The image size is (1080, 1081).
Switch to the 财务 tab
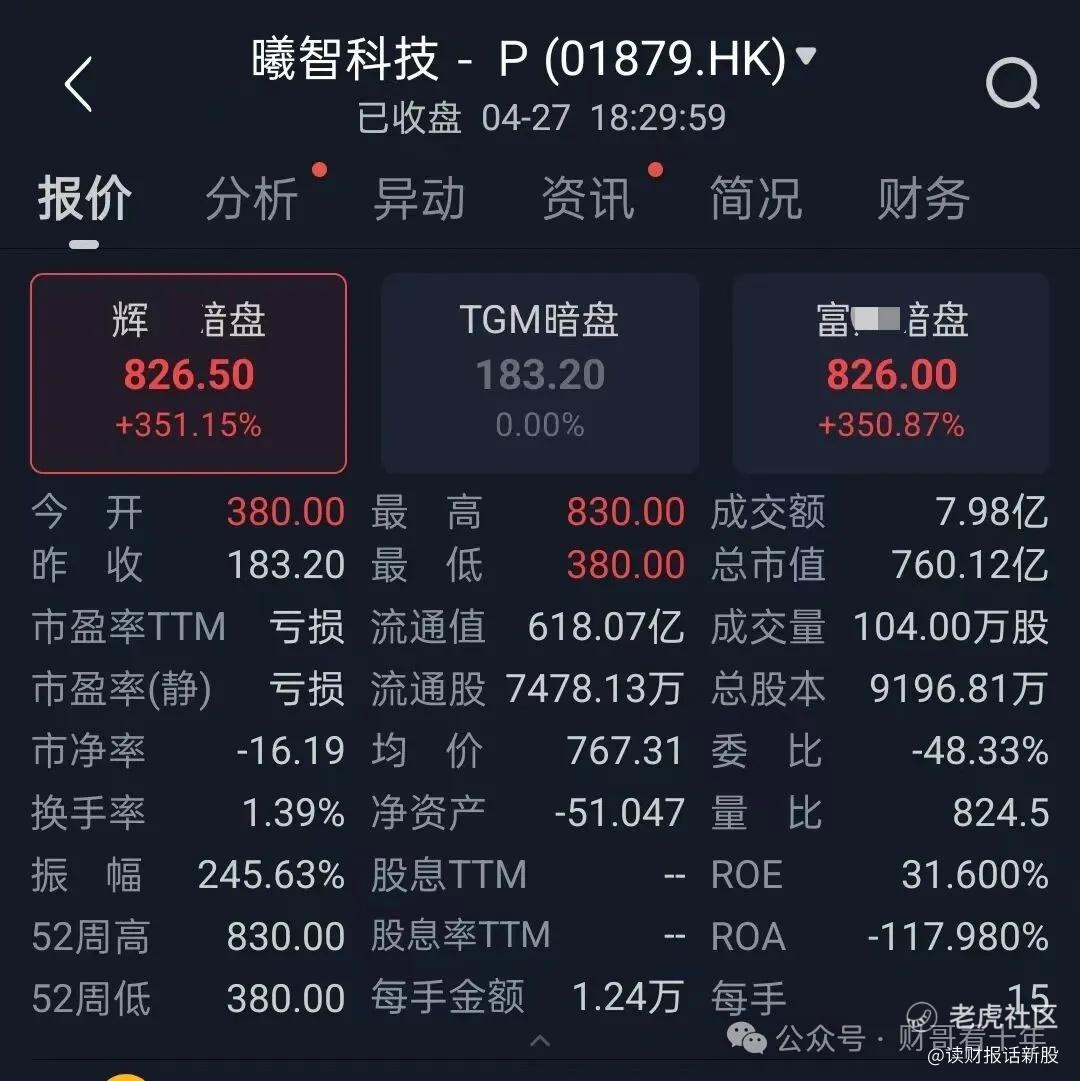924,199
